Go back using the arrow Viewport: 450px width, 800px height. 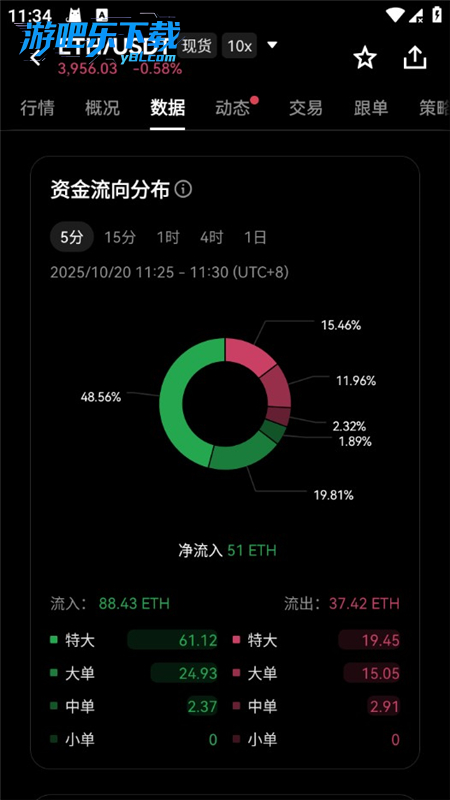pyautogui.click(x=35, y=58)
